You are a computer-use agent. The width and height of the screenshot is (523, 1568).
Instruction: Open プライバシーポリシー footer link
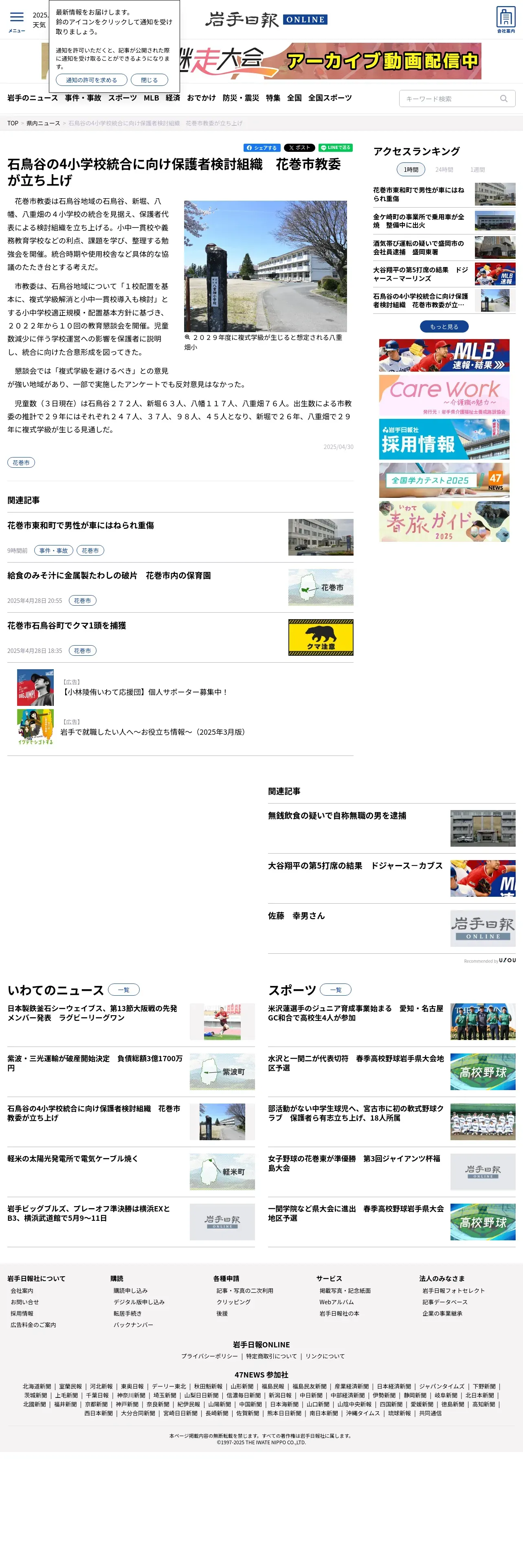click(209, 1356)
